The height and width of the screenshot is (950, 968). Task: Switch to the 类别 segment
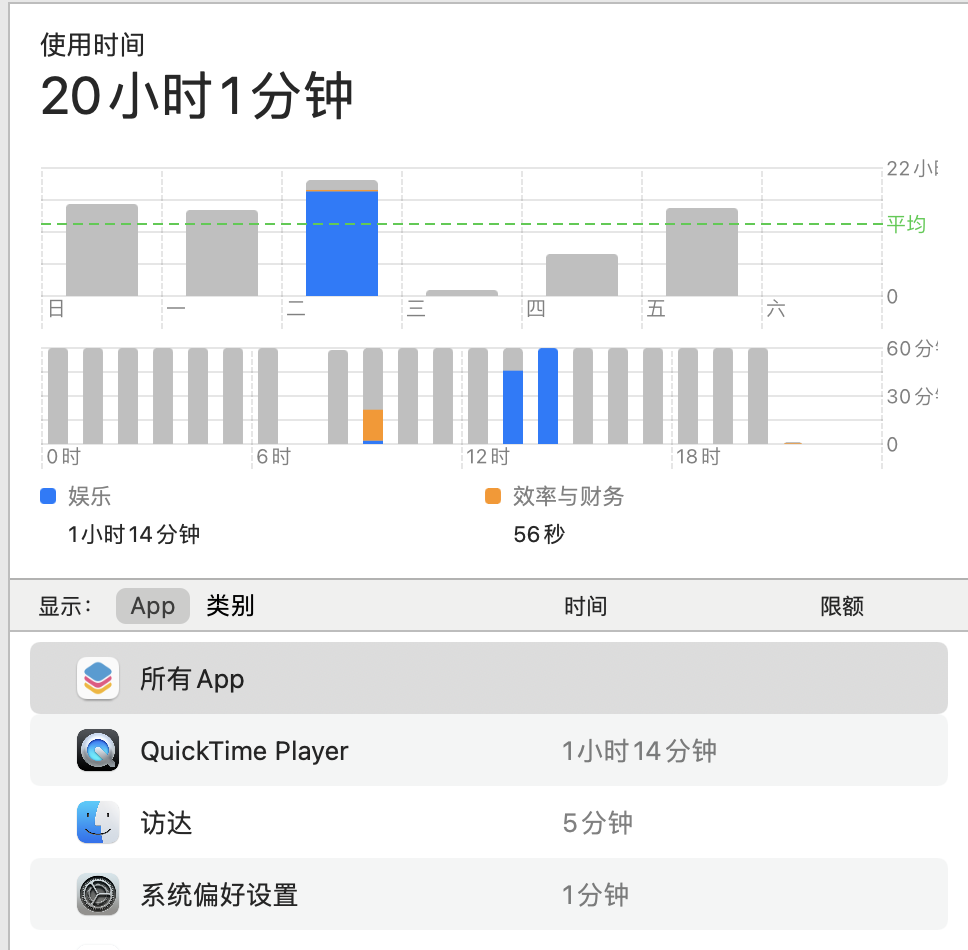[230, 606]
